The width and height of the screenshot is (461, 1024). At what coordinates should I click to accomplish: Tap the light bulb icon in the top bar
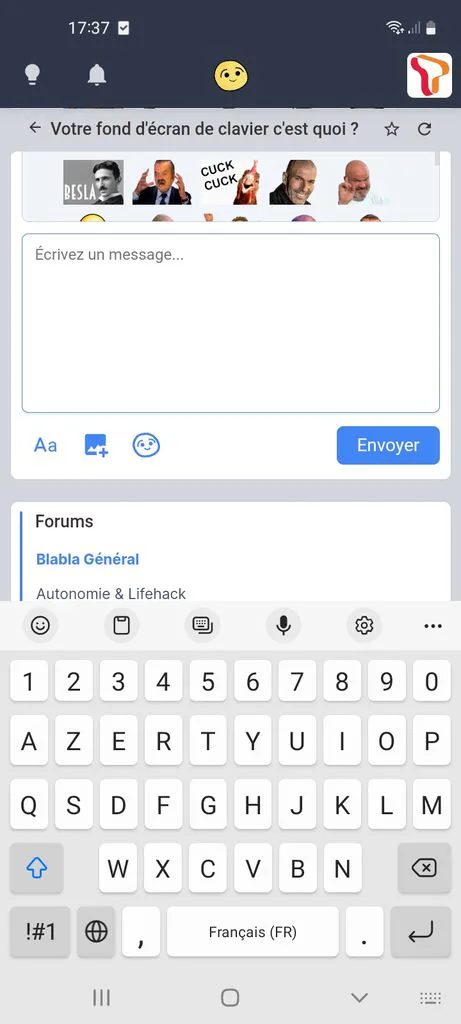tap(32, 75)
